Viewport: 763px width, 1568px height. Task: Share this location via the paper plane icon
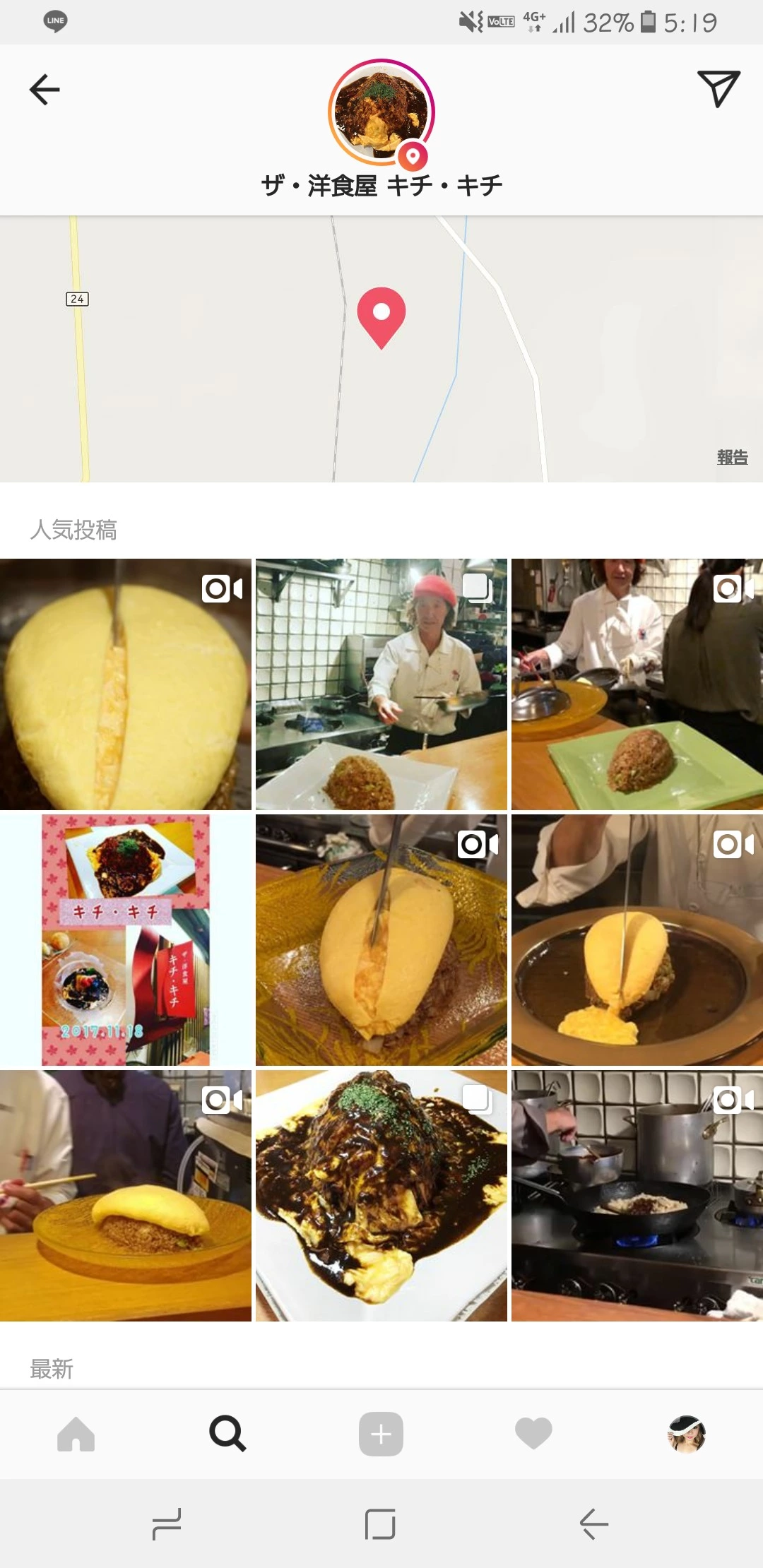click(718, 88)
